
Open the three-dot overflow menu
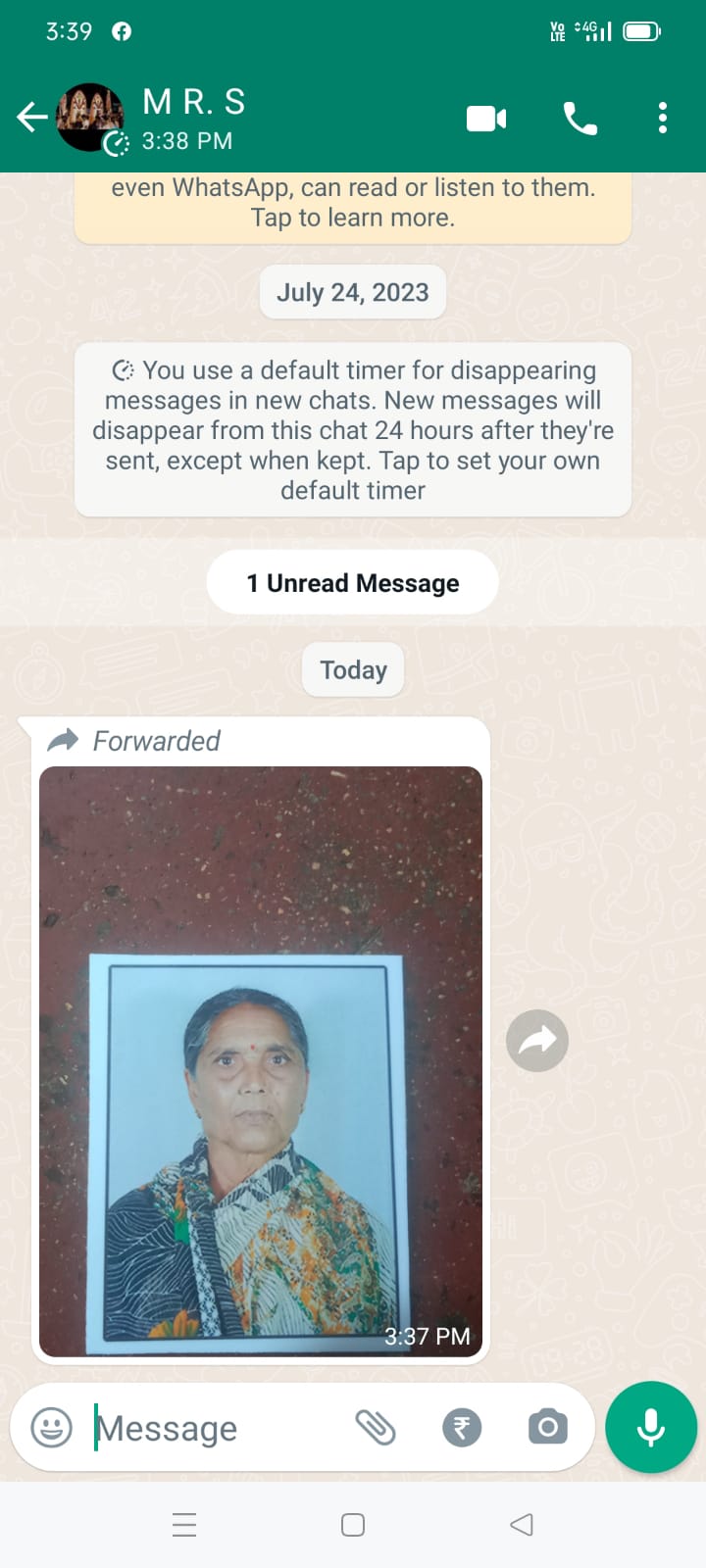(x=663, y=119)
